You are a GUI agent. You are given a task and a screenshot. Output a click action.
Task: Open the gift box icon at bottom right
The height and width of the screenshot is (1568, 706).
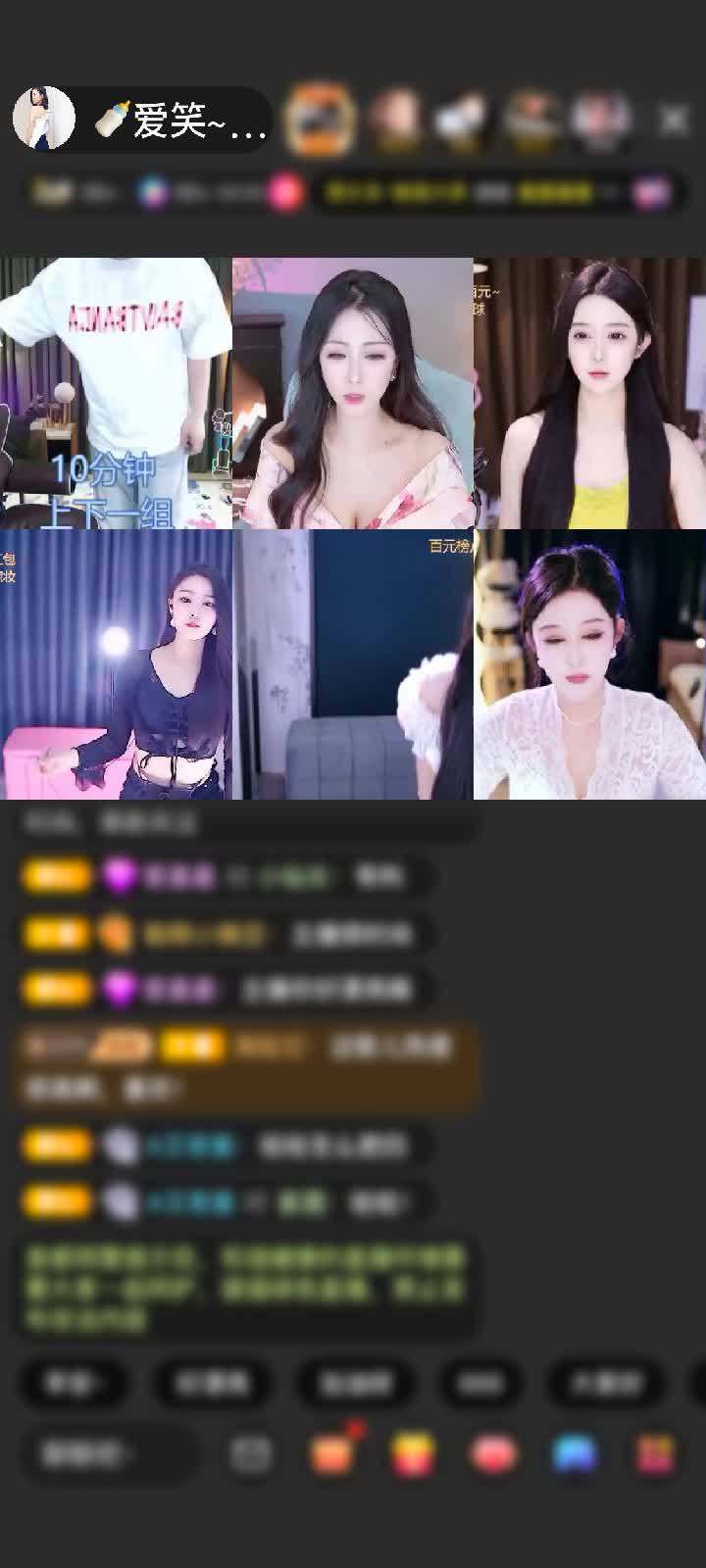pos(655,1454)
